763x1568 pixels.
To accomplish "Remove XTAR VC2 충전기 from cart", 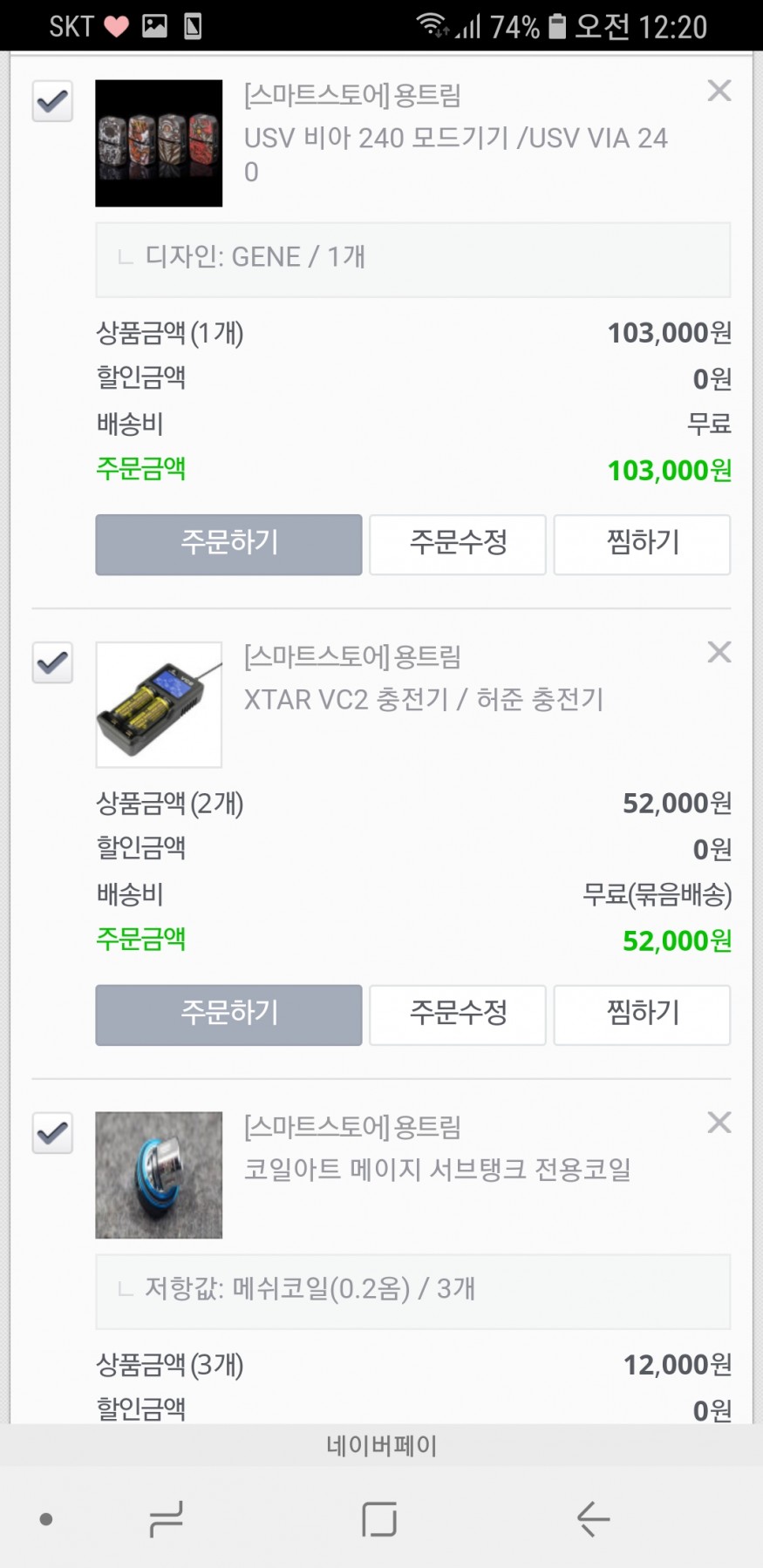I will 719,652.
